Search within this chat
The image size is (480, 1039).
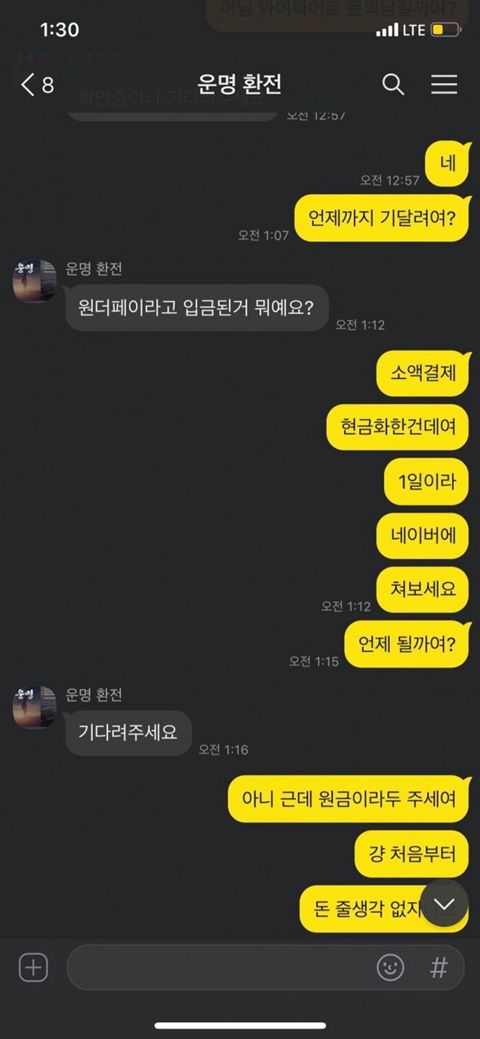point(393,84)
